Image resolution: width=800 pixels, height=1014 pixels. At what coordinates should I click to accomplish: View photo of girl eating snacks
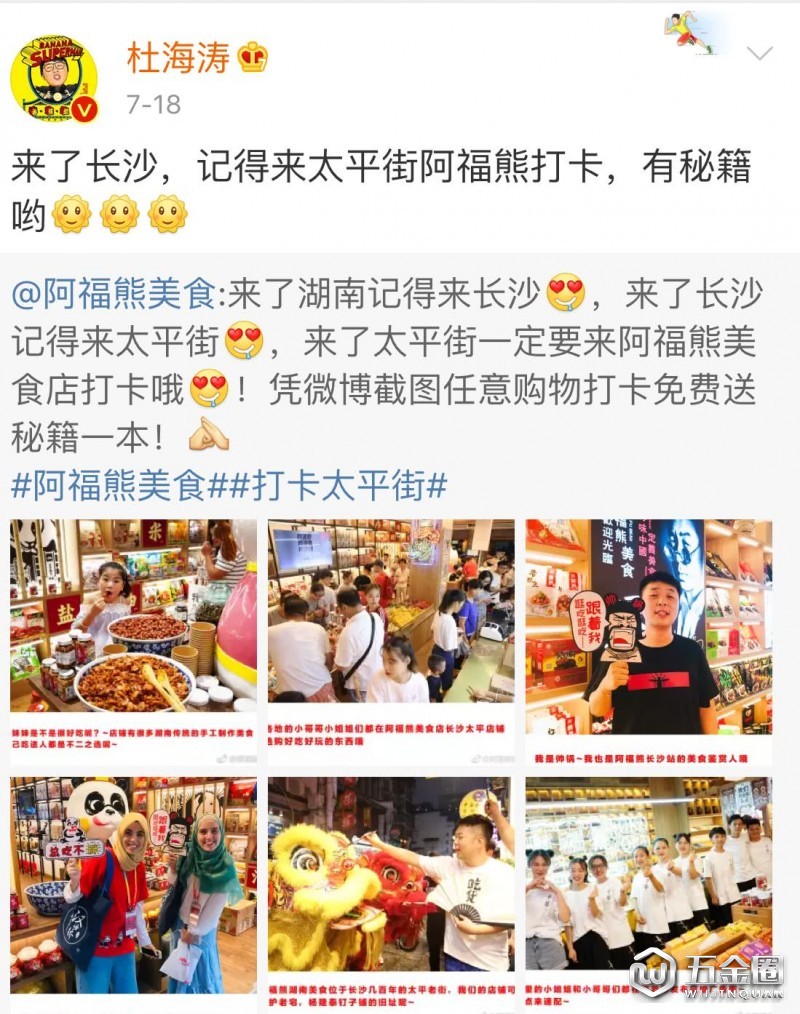pos(133,642)
